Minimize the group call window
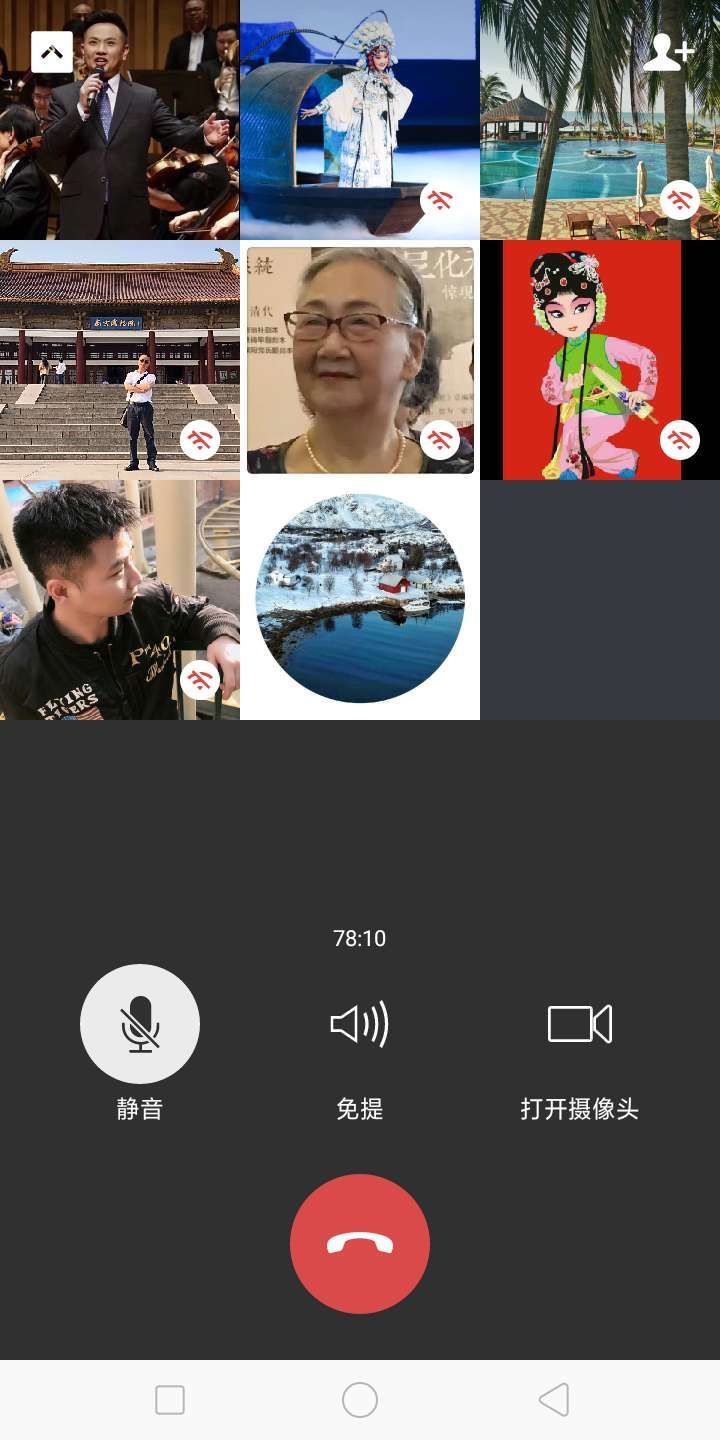The height and width of the screenshot is (1440, 720). 52,52
